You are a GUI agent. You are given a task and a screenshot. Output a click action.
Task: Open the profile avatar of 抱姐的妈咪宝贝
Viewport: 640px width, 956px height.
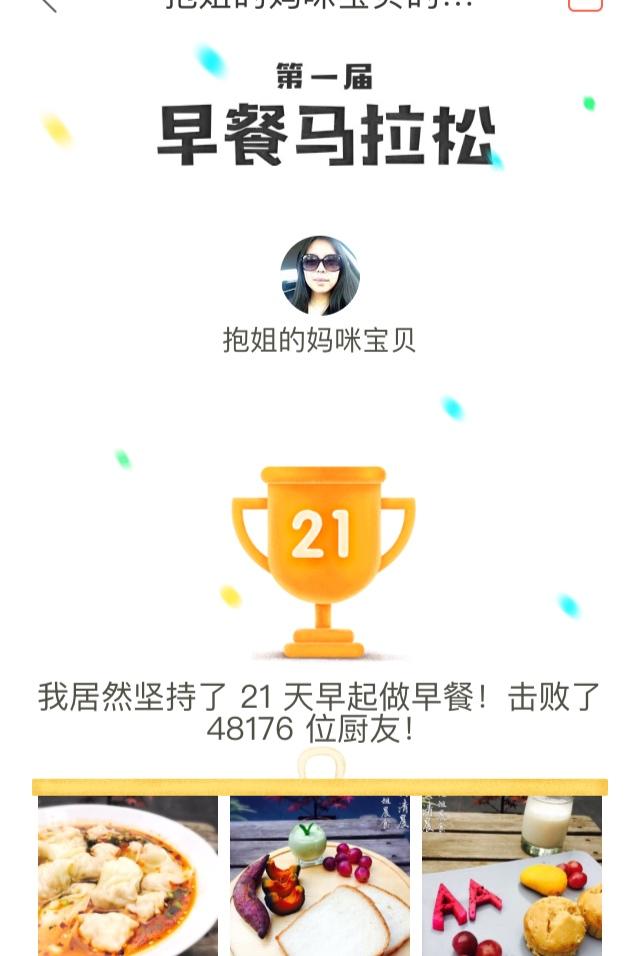[320, 276]
